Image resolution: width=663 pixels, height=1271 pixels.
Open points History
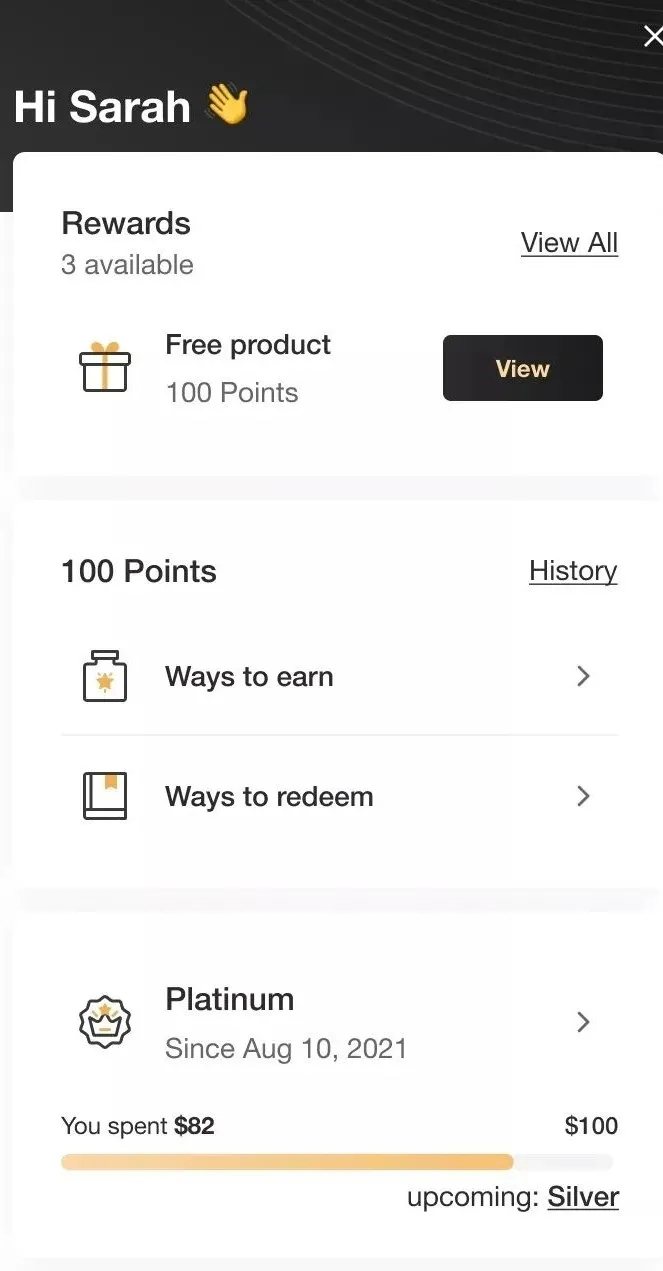[572, 571]
